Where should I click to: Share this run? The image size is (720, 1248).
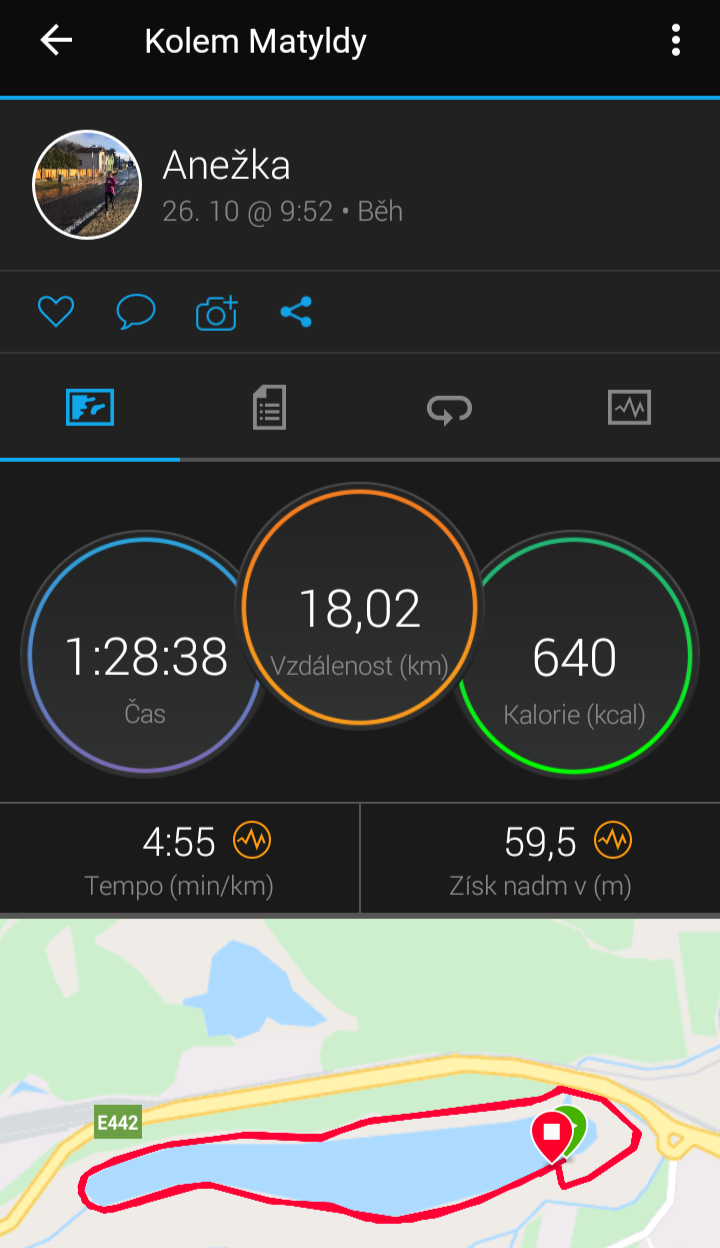[296, 313]
